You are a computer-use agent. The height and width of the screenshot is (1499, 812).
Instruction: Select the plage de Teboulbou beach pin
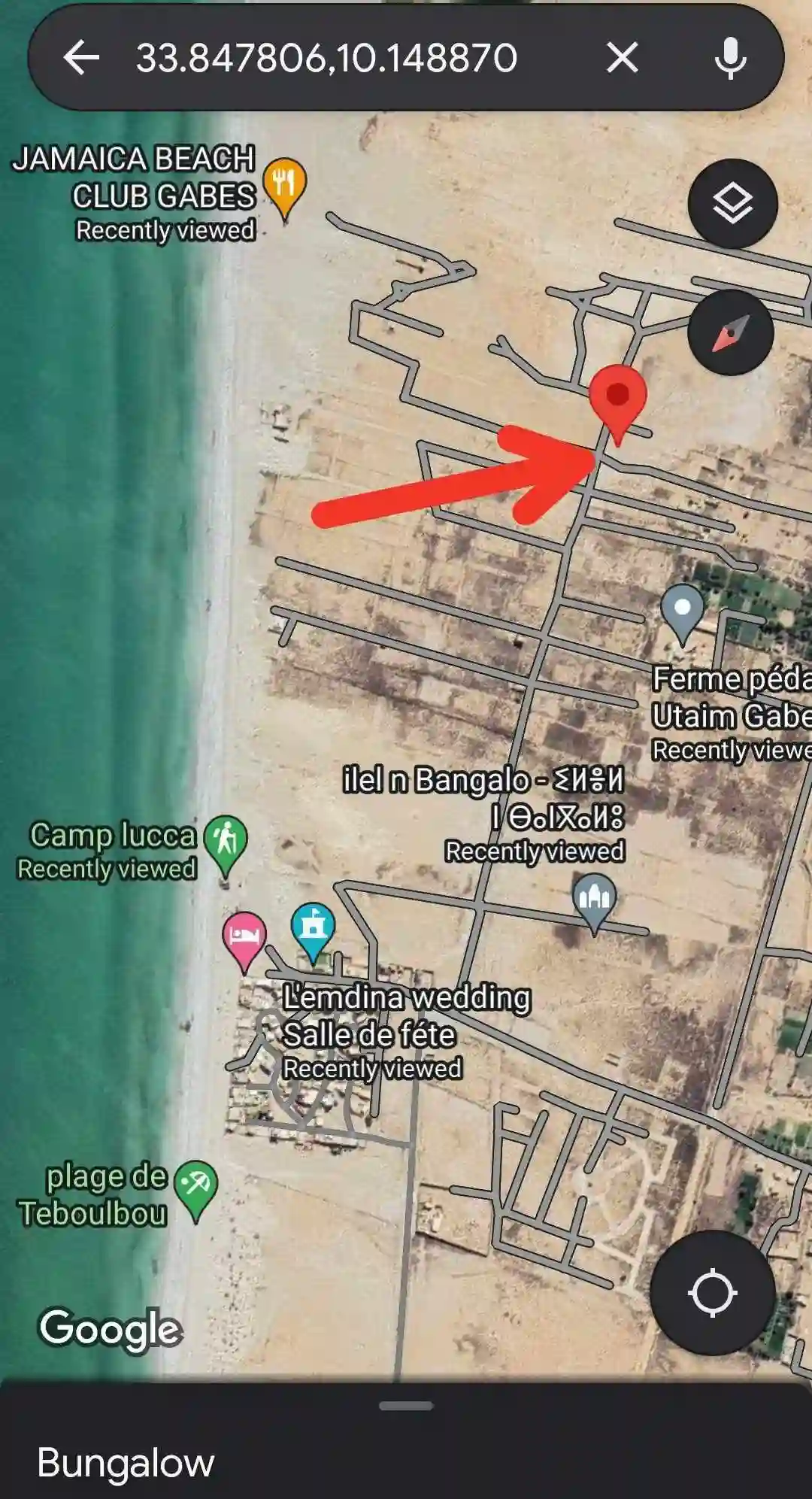pyautogui.click(x=196, y=1187)
